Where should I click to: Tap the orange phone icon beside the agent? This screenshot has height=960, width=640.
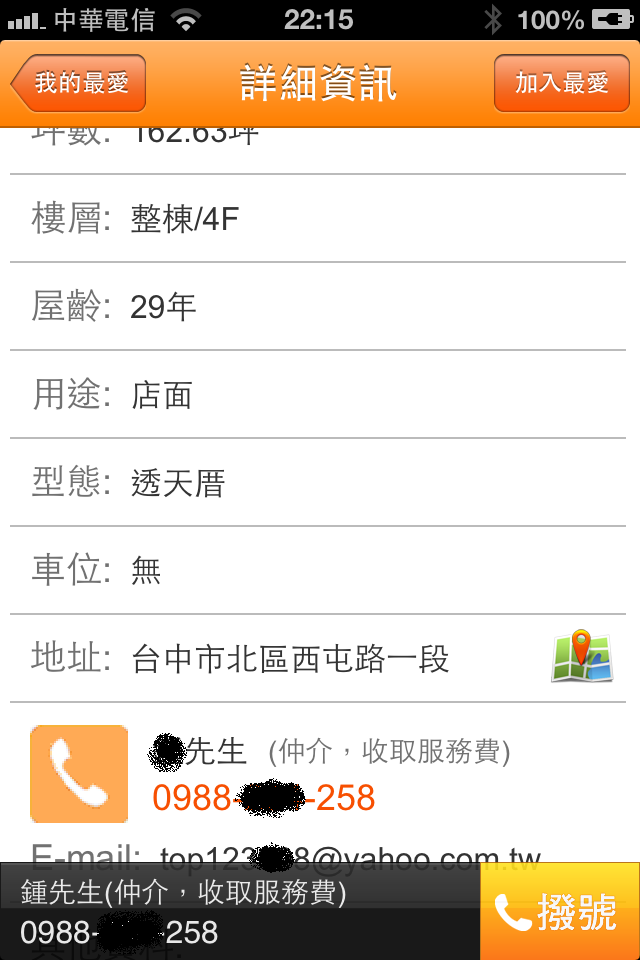(79, 774)
